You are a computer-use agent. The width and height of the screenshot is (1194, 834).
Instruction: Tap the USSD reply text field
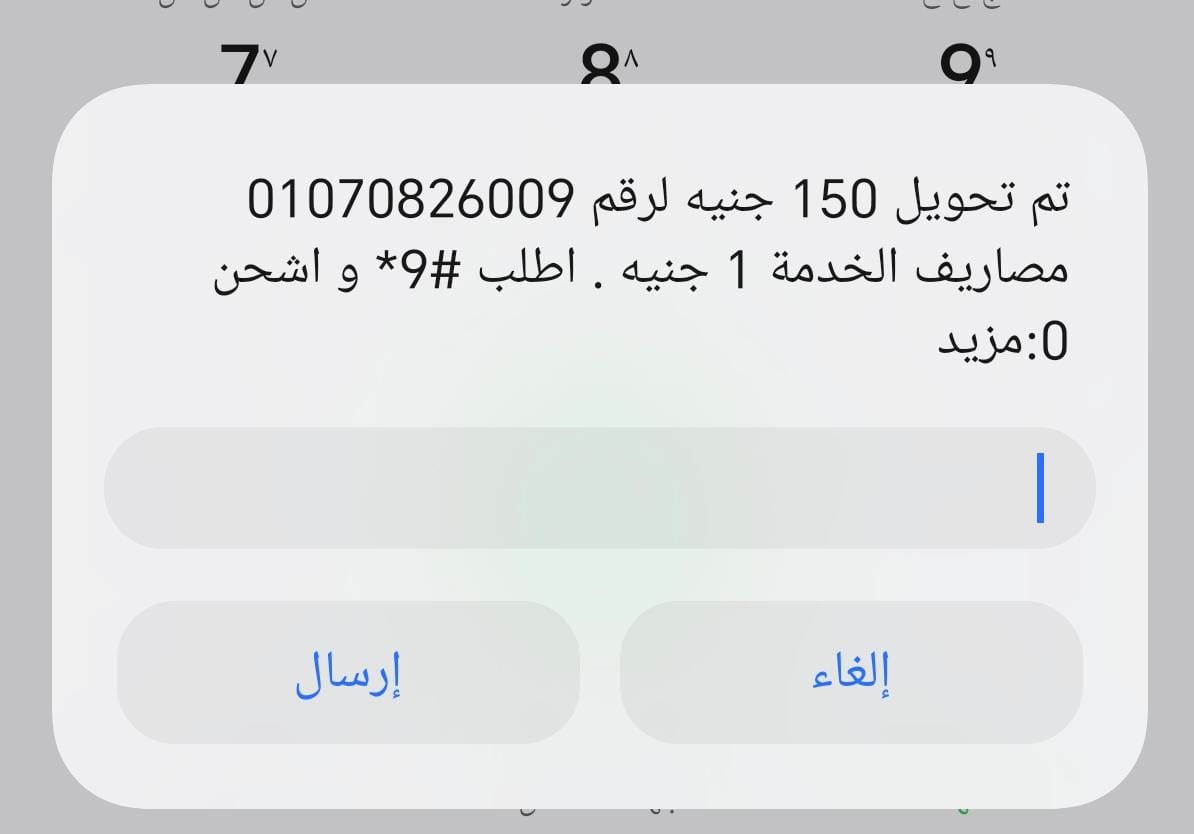click(599, 488)
